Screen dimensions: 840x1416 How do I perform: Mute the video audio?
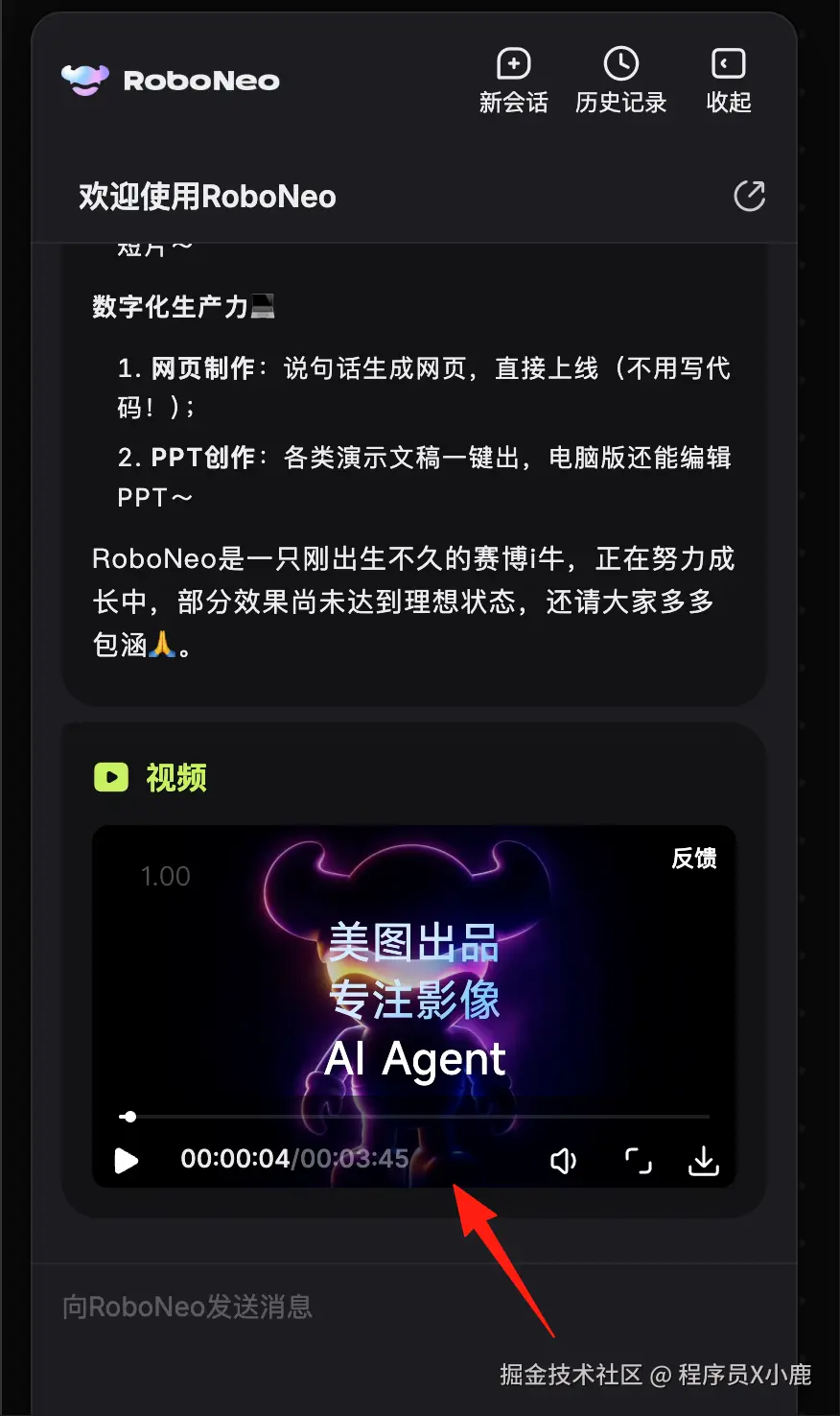click(x=564, y=1161)
